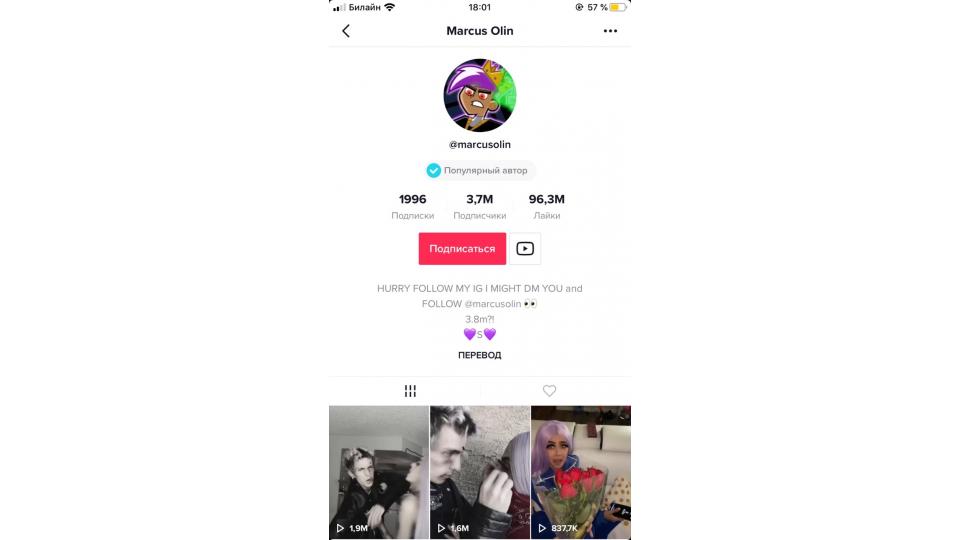Open the video with 1,9M views
960x540 pixels.
379,470
